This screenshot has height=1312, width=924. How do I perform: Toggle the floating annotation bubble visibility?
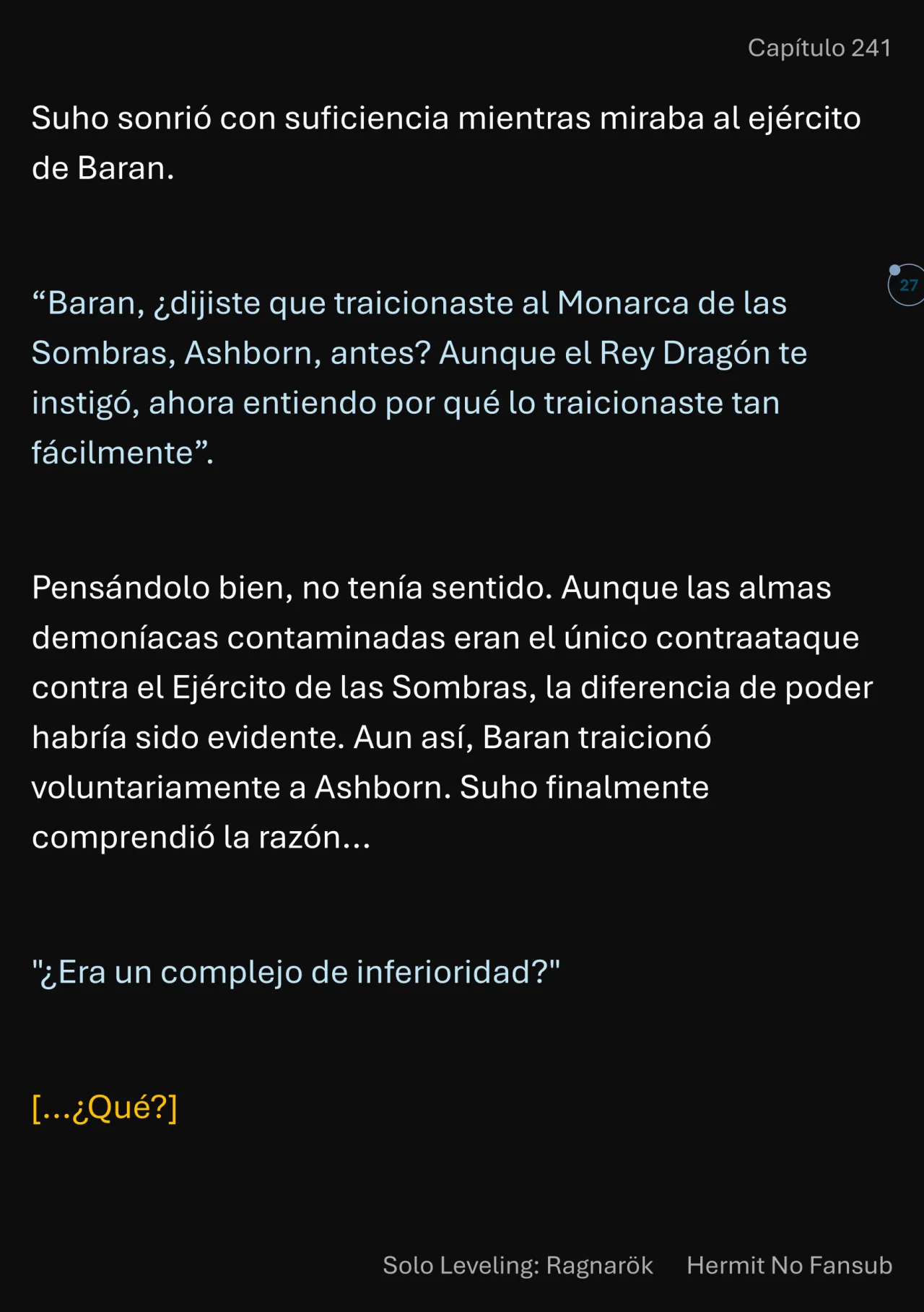(908, 284)
